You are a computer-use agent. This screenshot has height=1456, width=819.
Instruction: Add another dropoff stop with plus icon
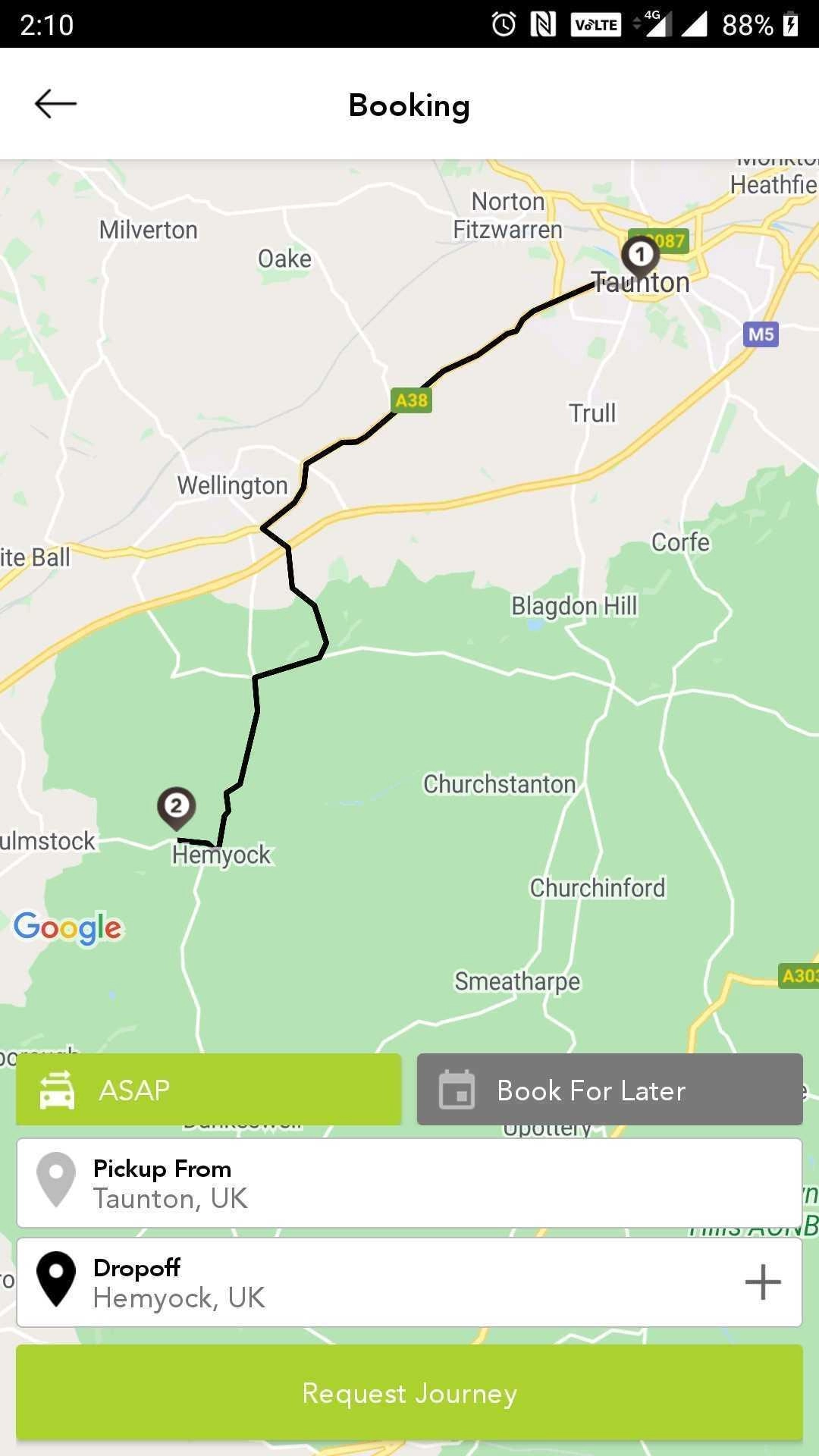762,1282
